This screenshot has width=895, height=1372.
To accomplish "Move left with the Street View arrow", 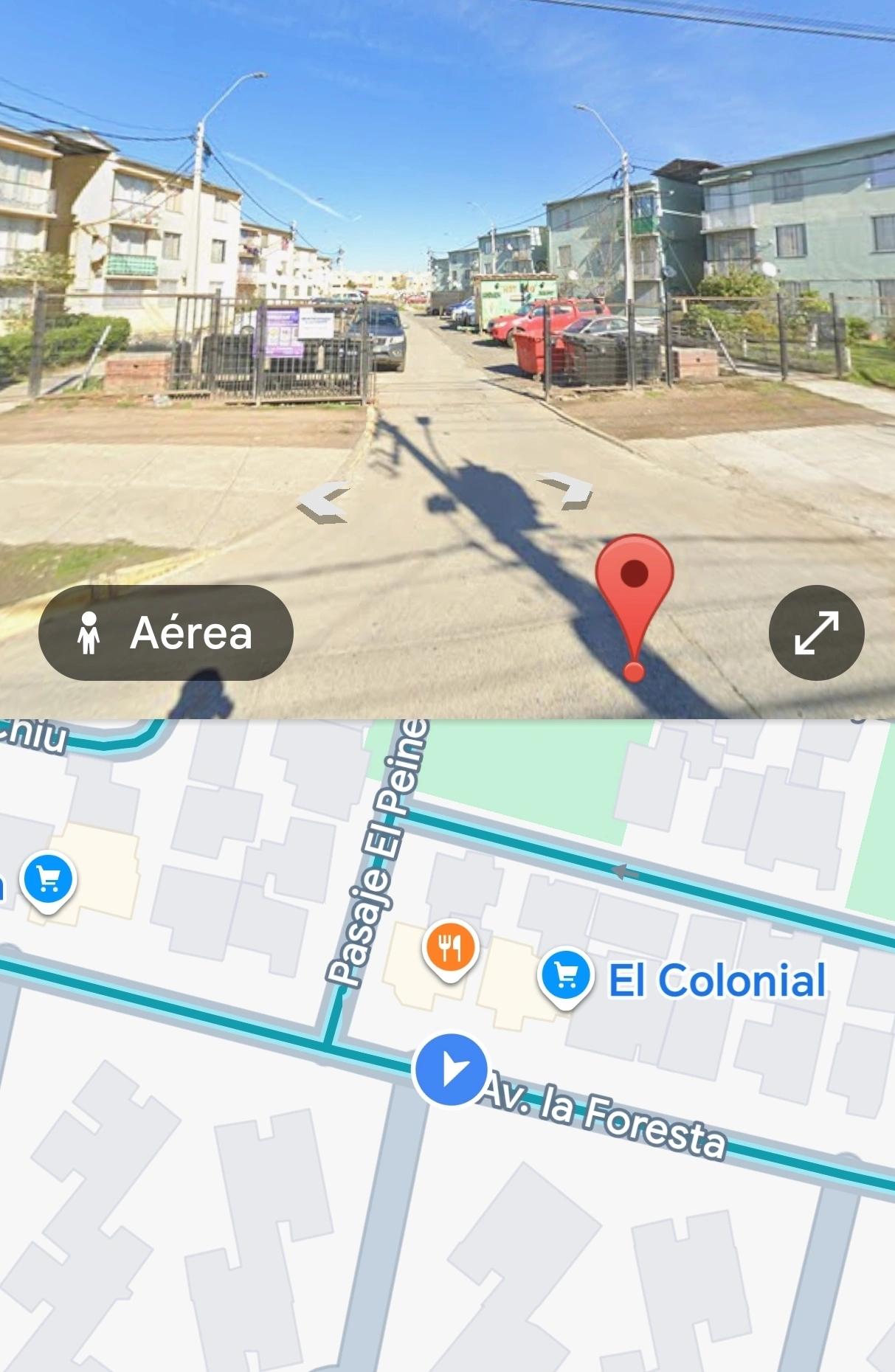I will 325,502.
